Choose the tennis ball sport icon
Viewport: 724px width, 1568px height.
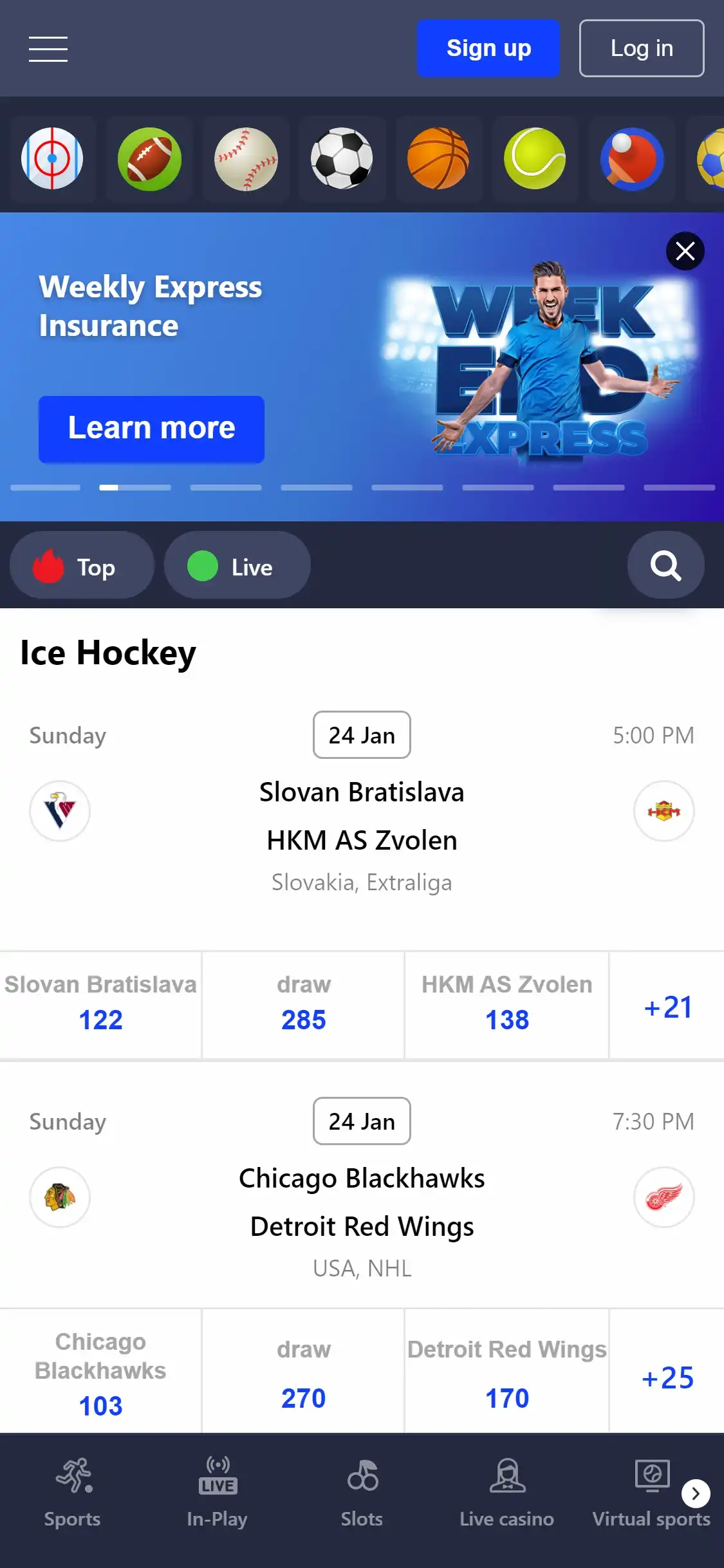(x=535, y=158)
